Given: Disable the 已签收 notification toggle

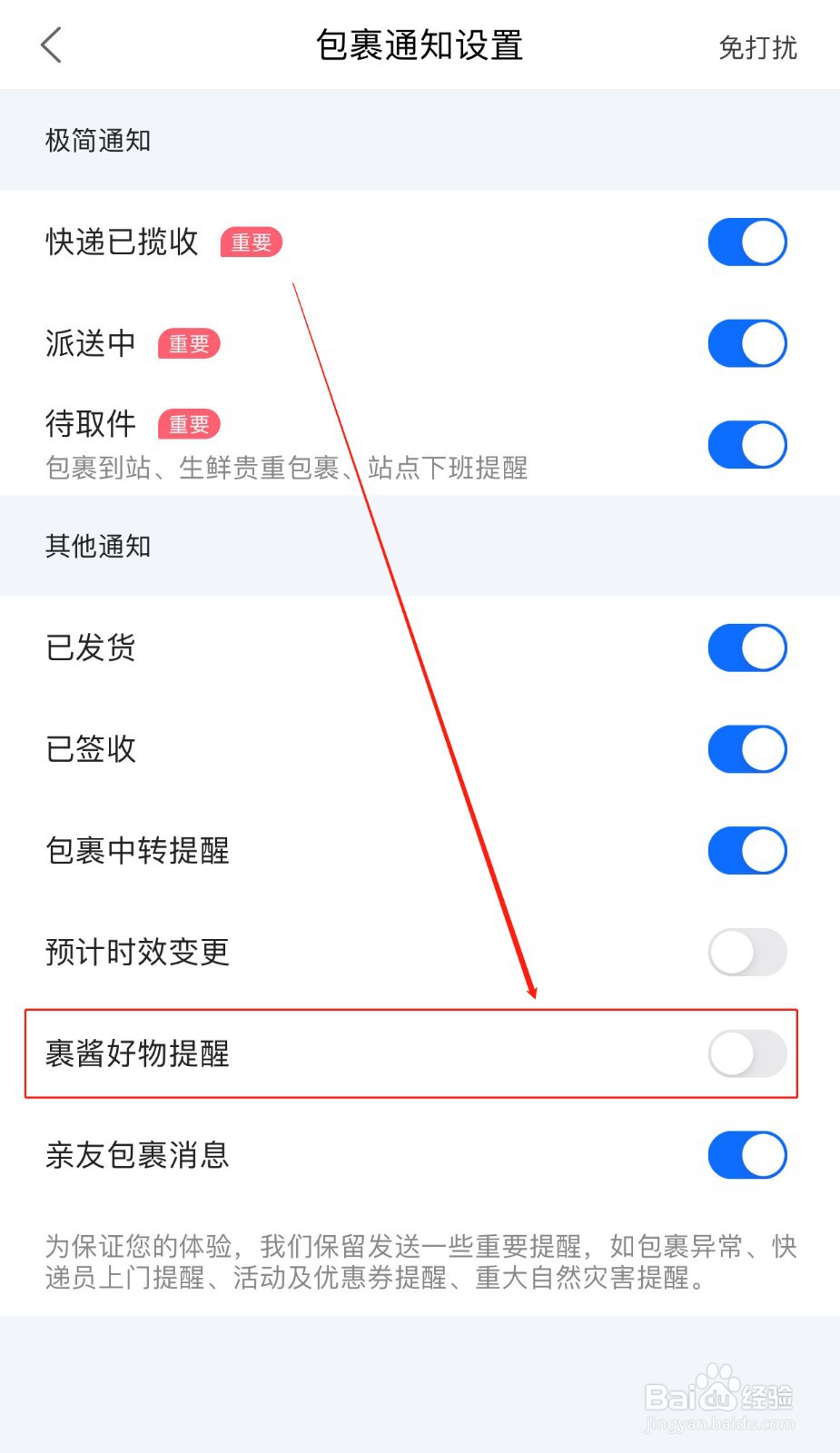Looking at the screenshot, I should point(746,749).
